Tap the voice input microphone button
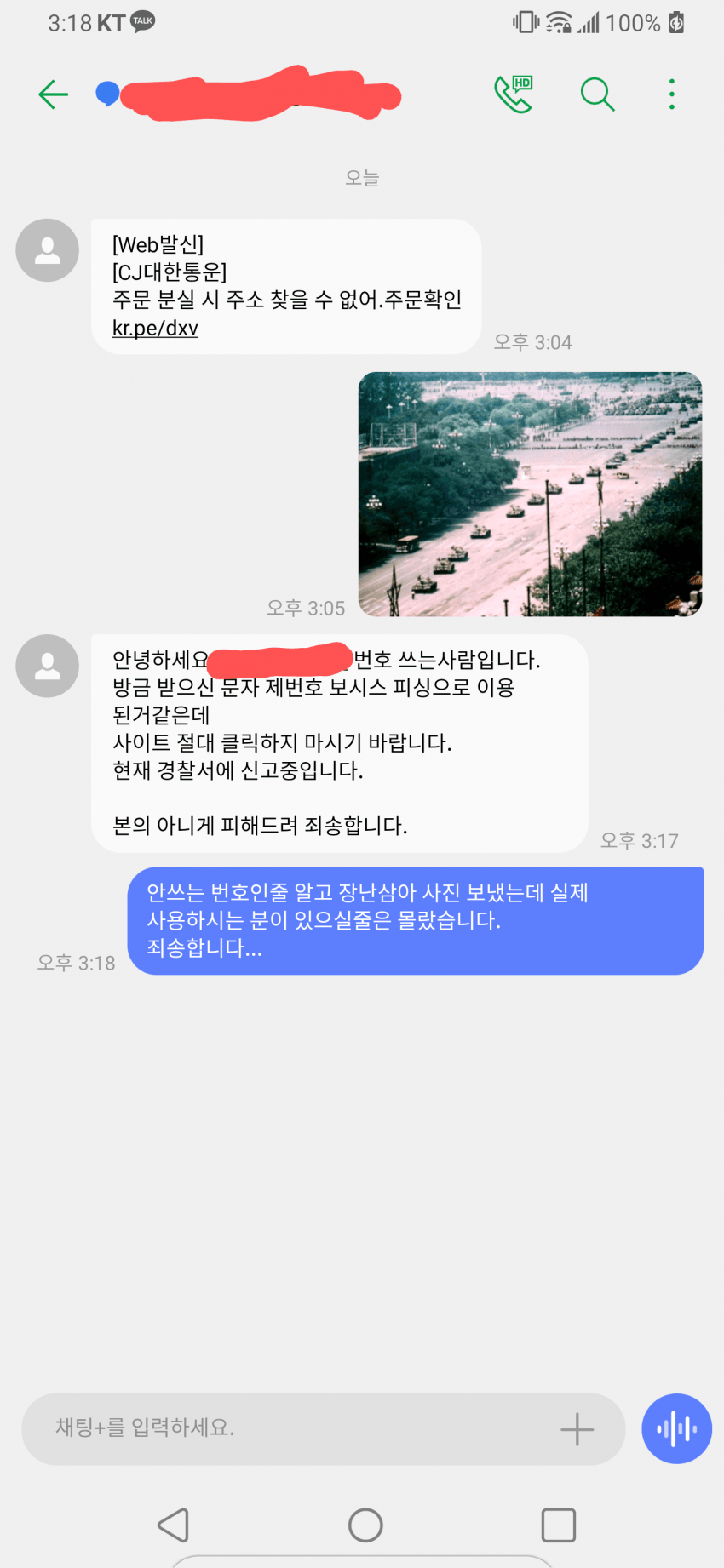This screenshot has width=724, height=1568. [676, 1429]
